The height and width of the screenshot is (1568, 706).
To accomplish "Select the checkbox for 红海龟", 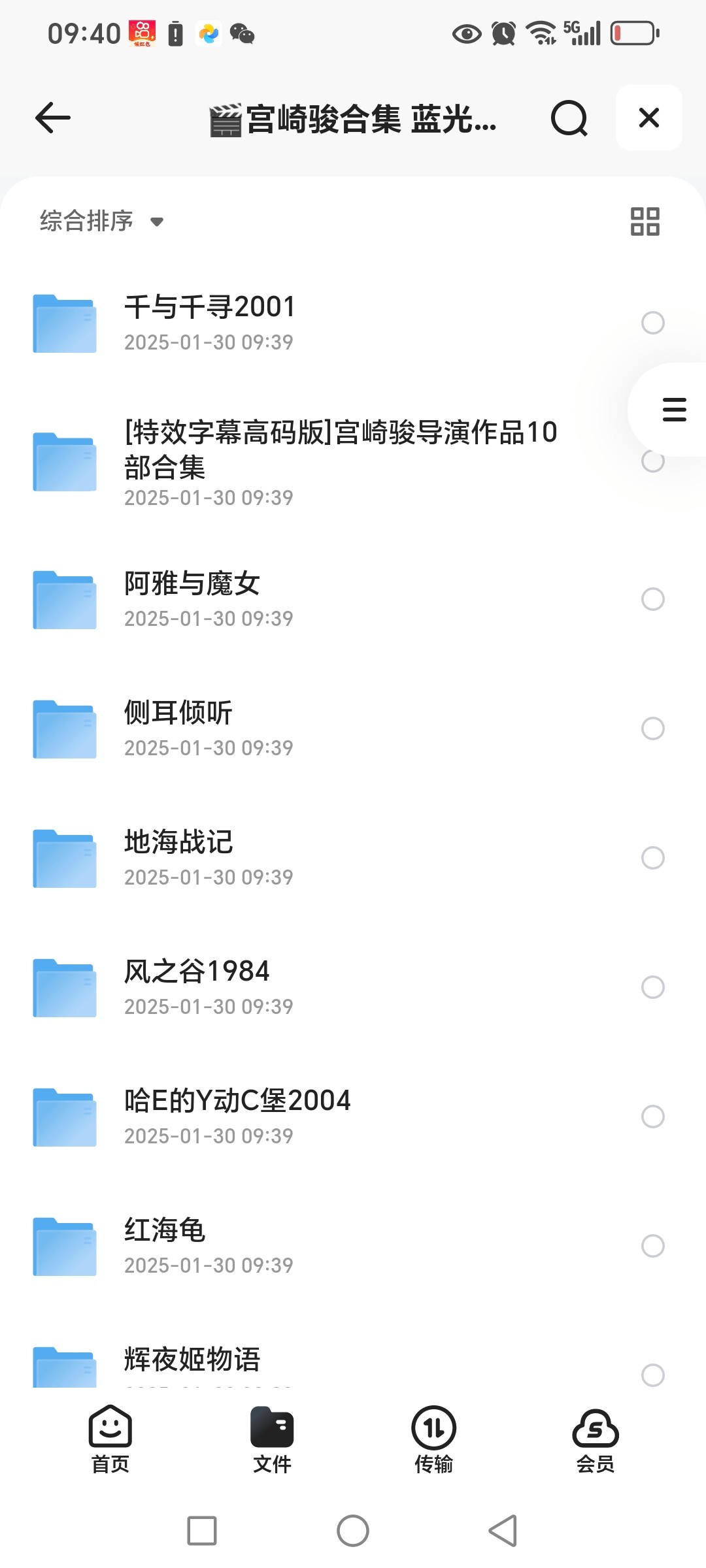I will pos(652,1246).
